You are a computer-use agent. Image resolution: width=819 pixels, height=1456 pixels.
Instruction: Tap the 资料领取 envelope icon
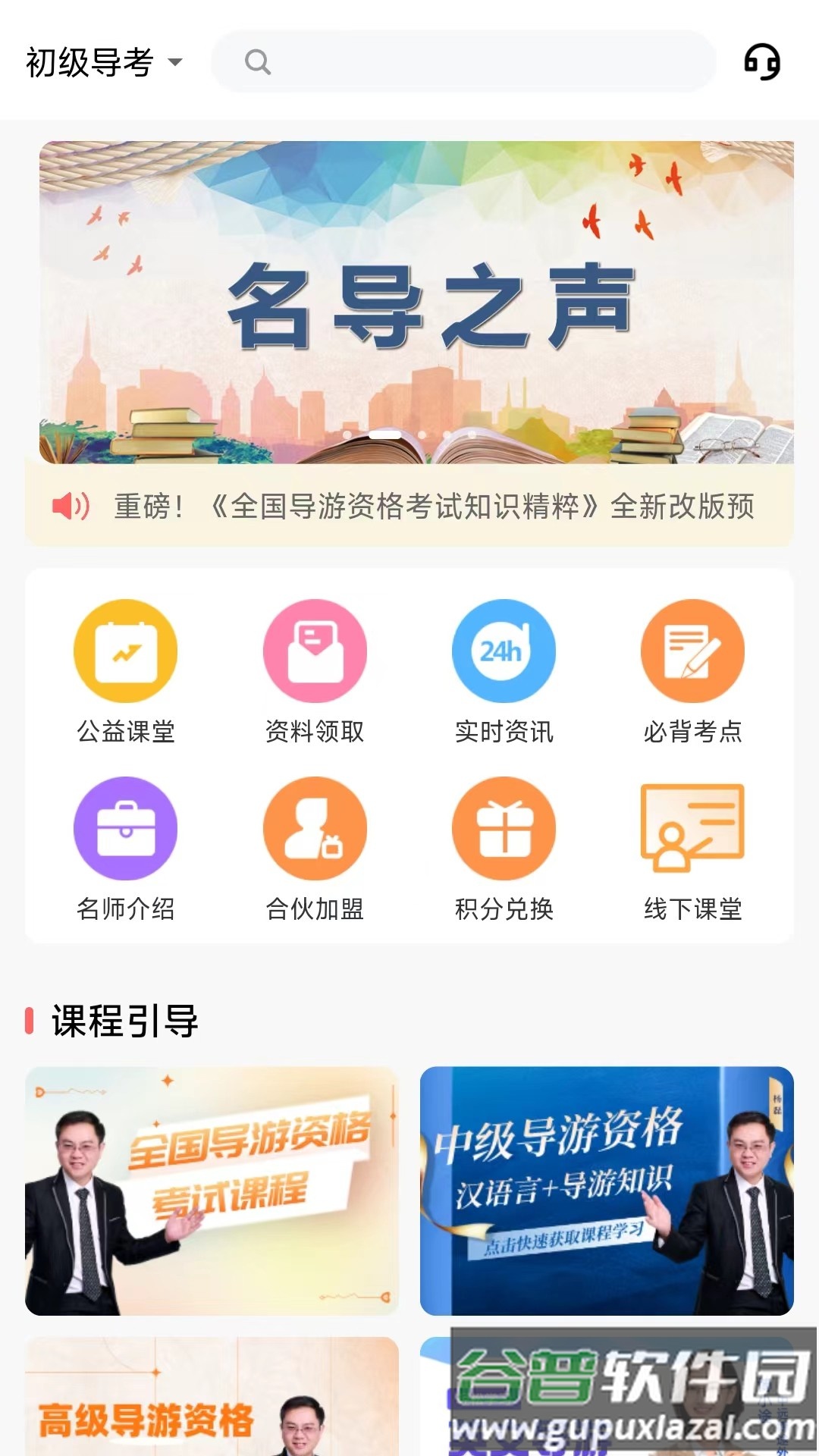315,651
